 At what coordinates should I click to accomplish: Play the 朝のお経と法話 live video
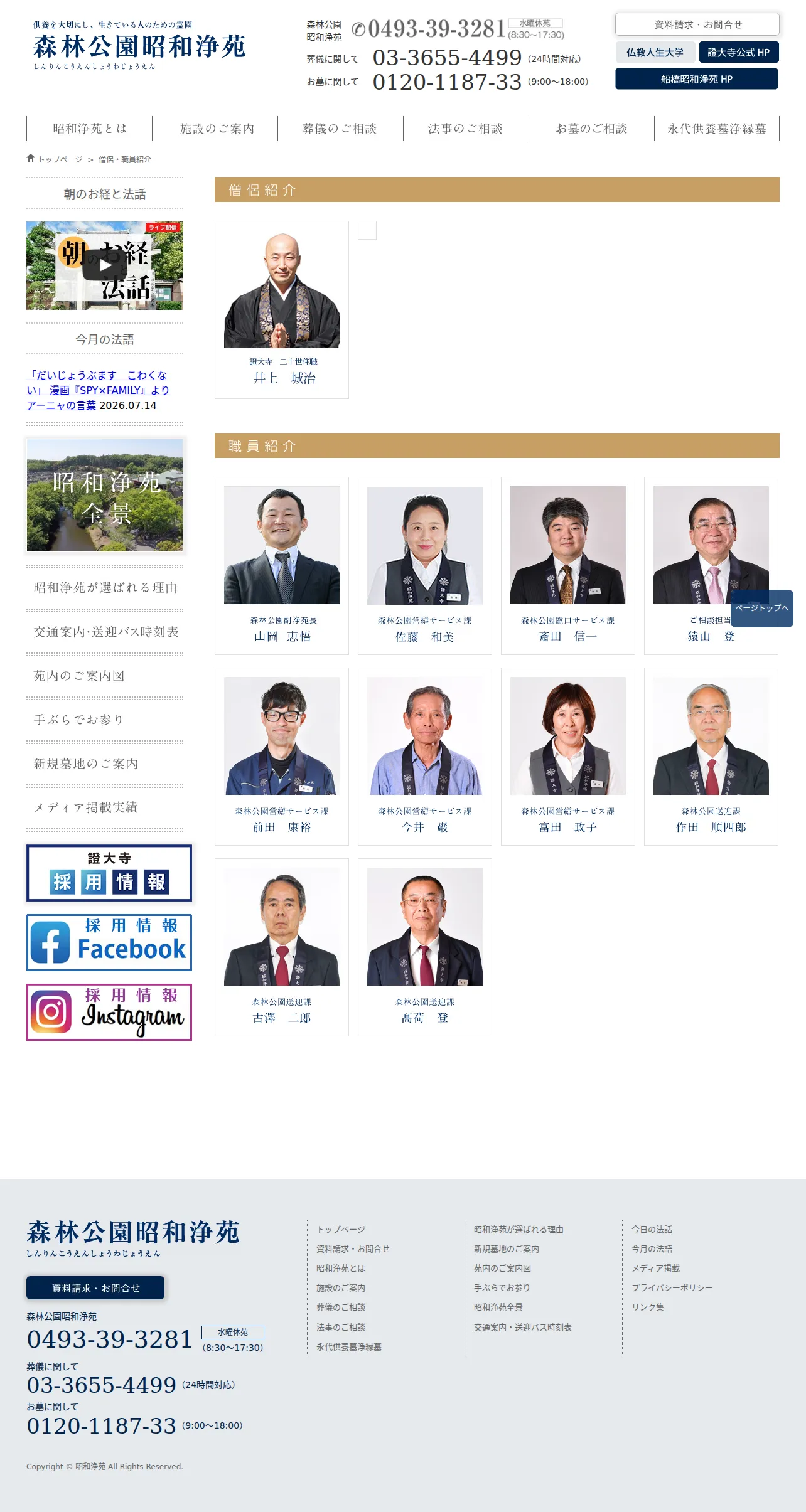(105, 265)
